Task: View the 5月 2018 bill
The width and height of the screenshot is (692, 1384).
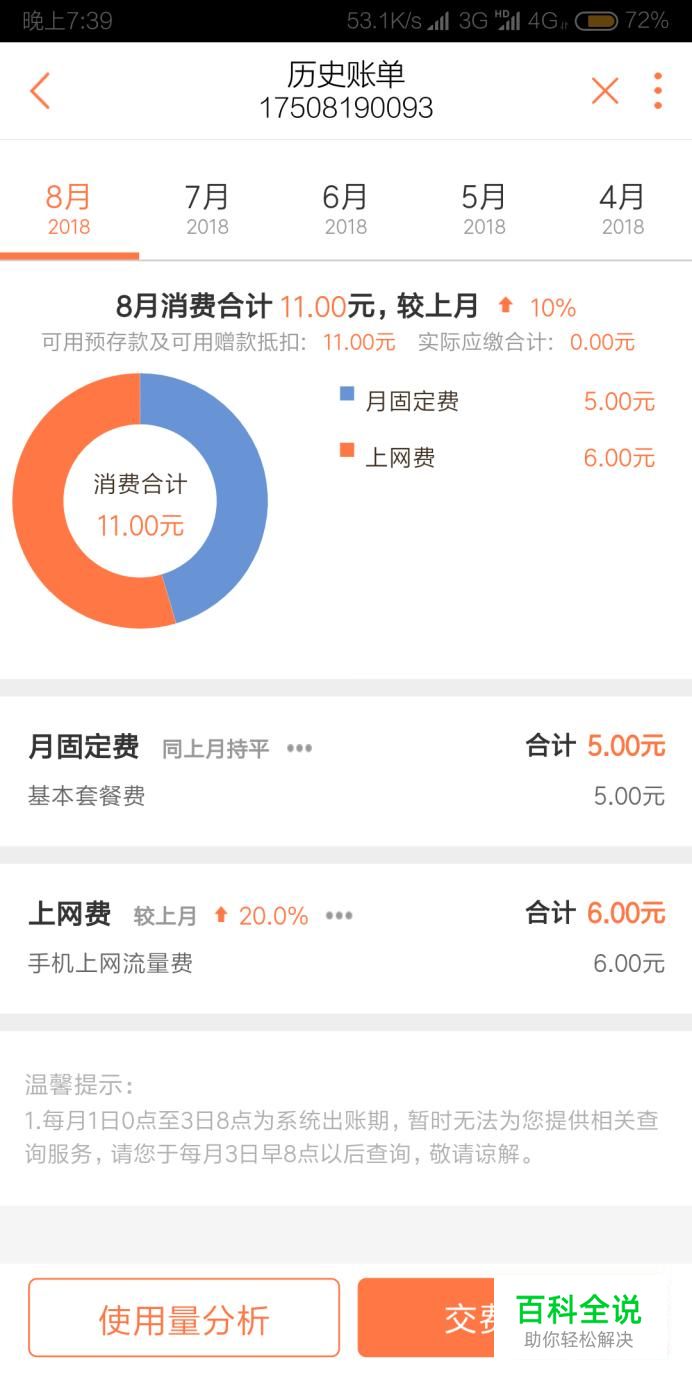Action: (x=484, y=209)
